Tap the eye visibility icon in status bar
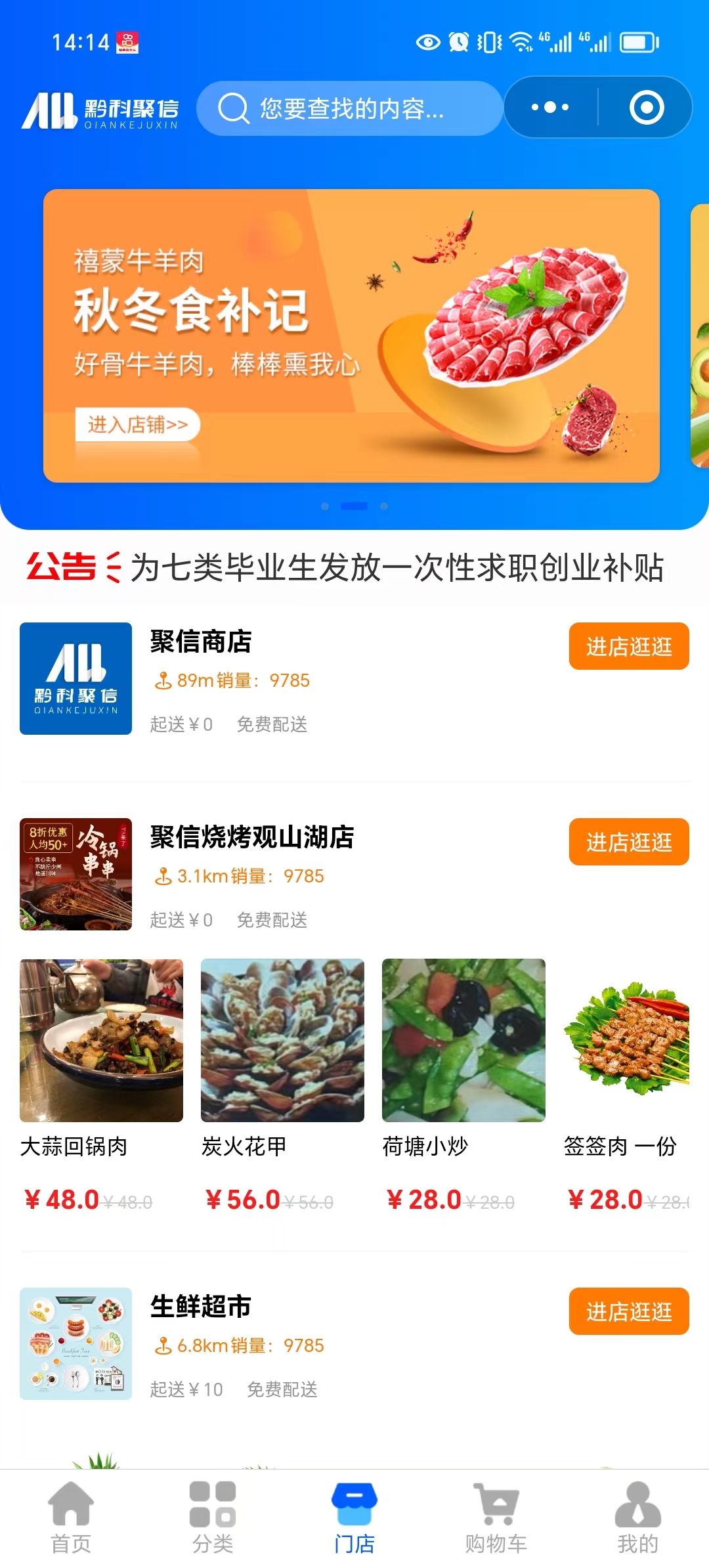 click(x=427, y=42)
